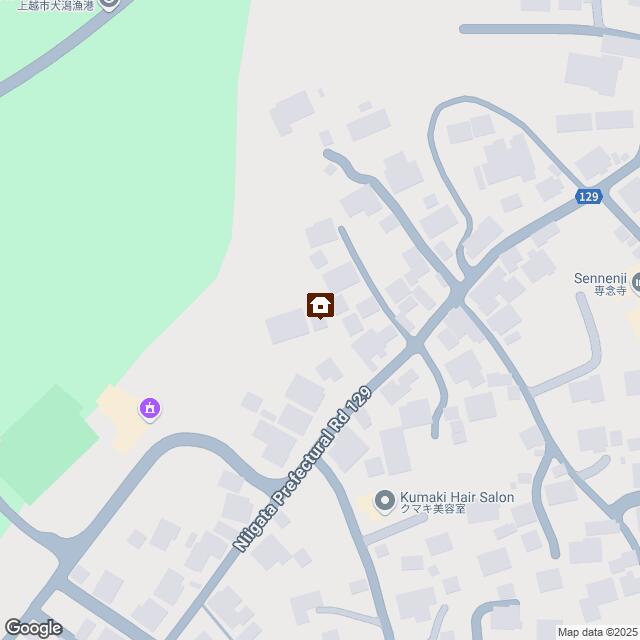
Task: Tap the purple place-of-worship pin
Action: tap(150, 407)
